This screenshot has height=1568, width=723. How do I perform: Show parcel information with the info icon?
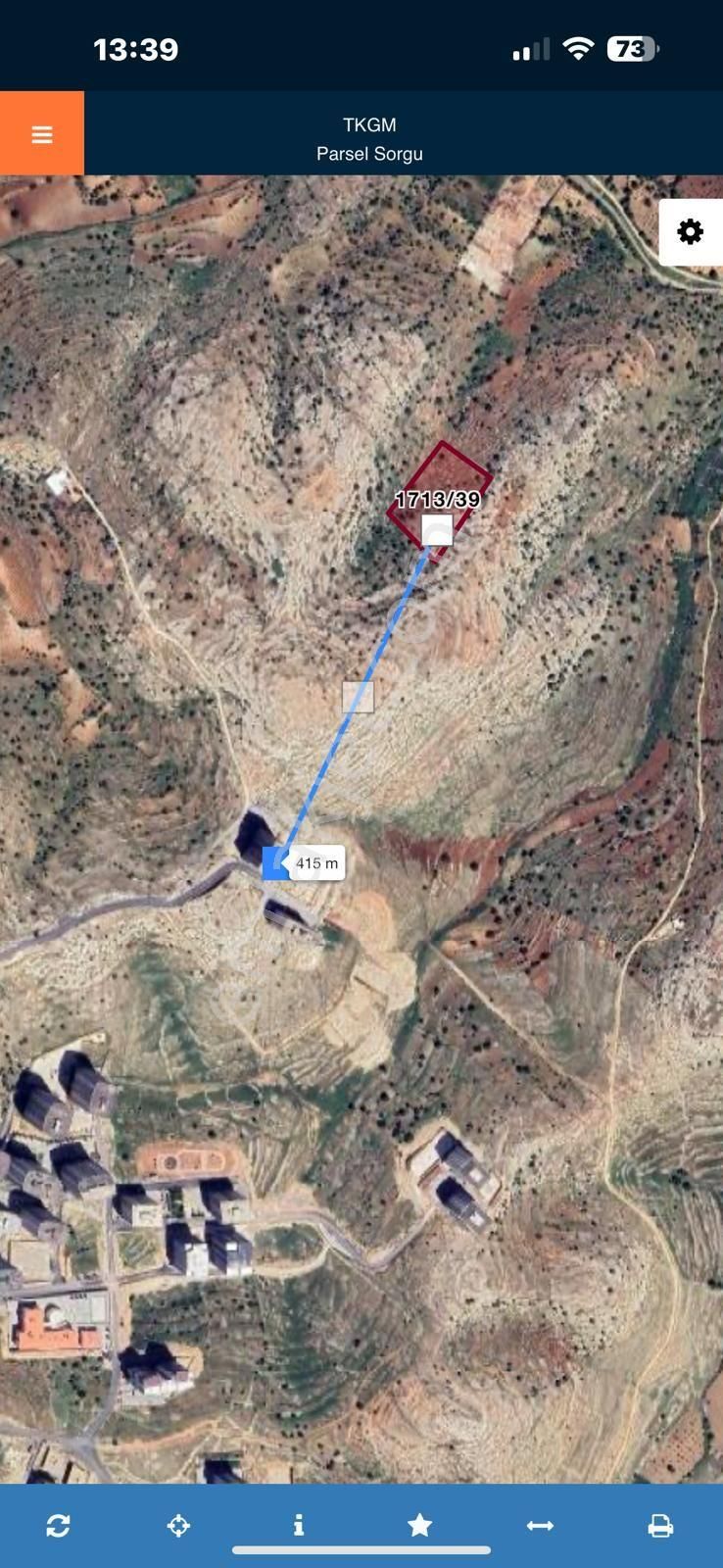coord(299,1525)
